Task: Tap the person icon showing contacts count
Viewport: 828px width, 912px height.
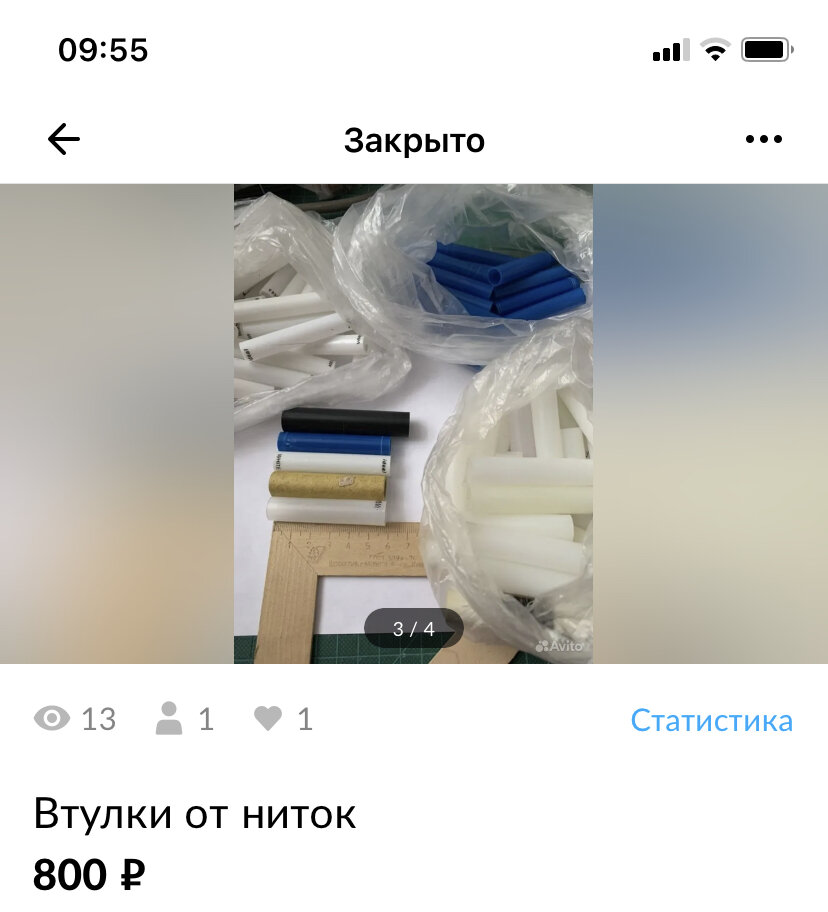Action: (x=172, y=719)
